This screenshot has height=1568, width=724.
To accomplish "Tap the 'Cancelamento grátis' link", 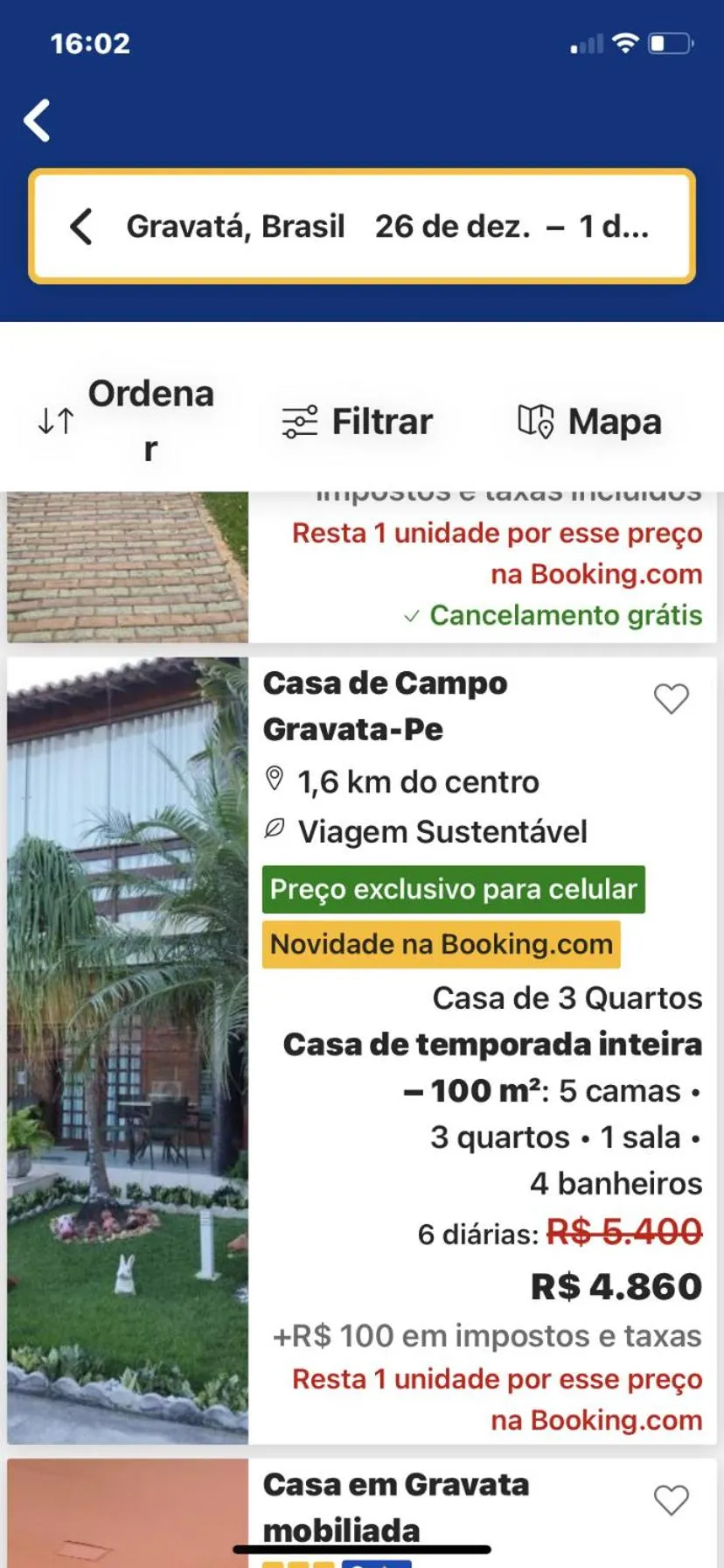I will (x=562, y=615).
